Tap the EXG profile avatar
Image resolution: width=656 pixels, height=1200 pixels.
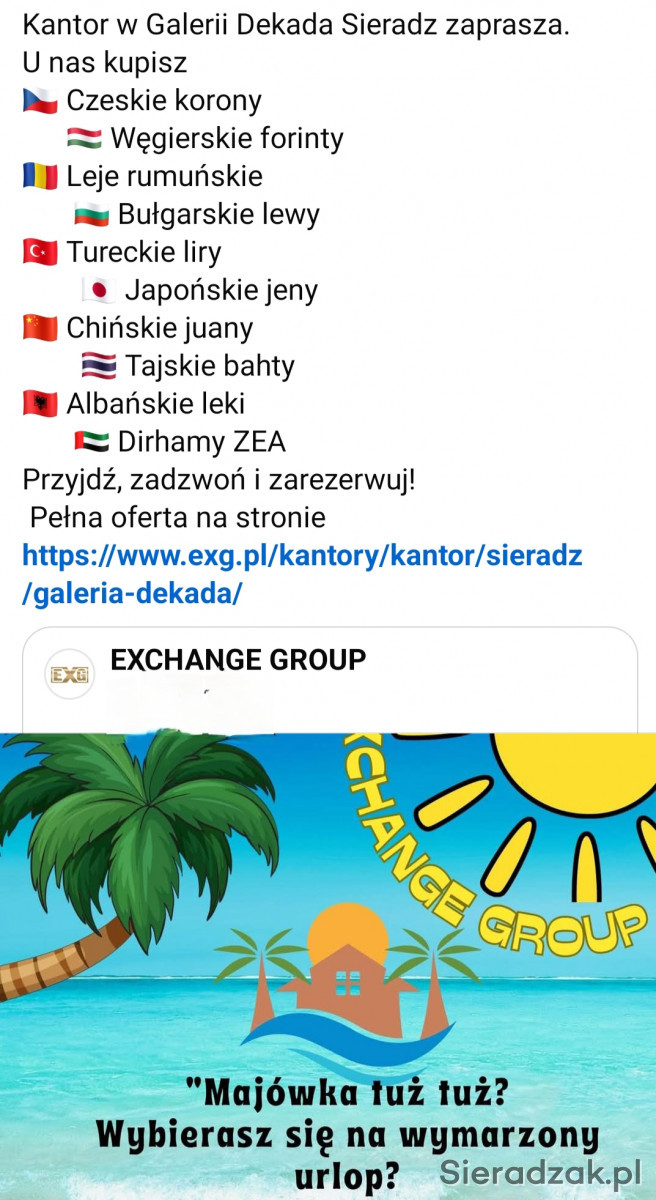(70, 674)
